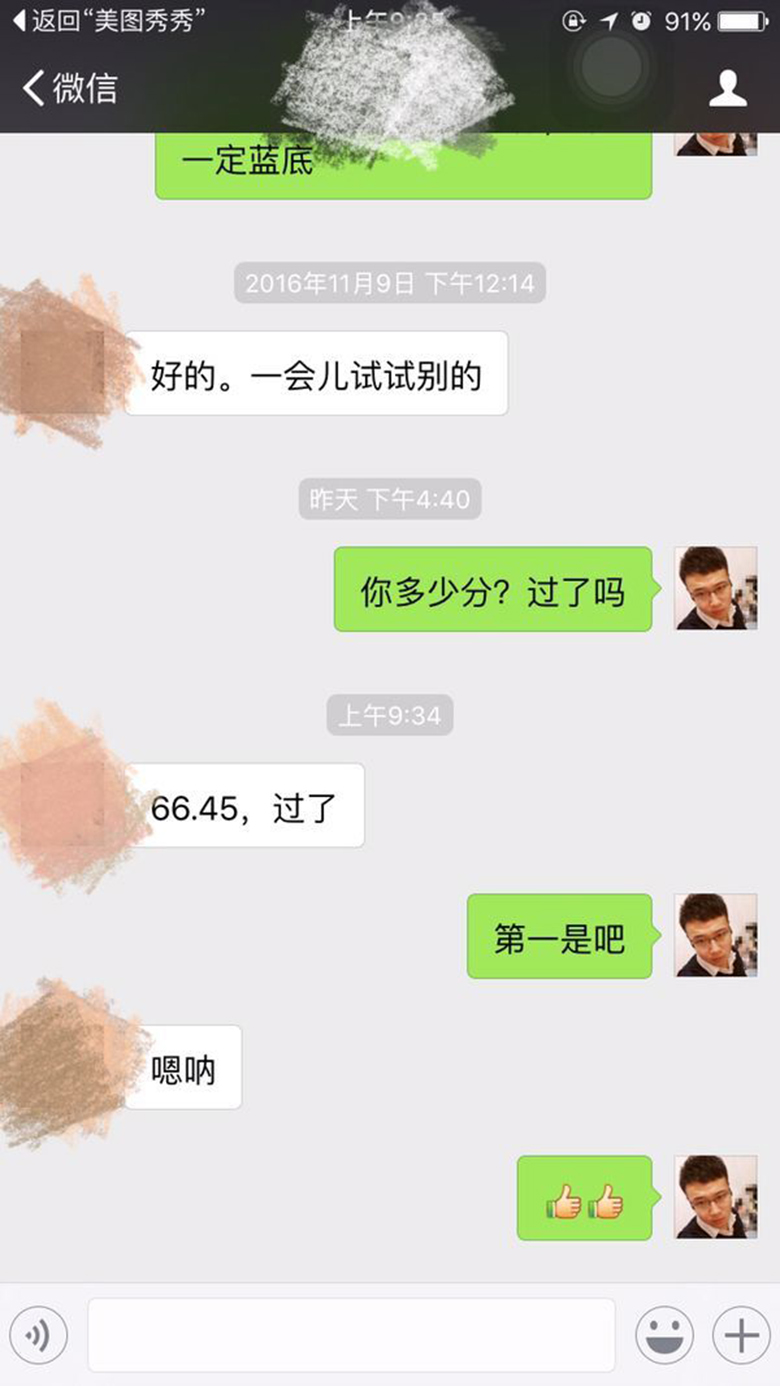Image resolution: width=780 pixels, height=1386 pixels.
Task: Tap sender avatar beside 你多少分？过了吗
Action: pos(716,588)
